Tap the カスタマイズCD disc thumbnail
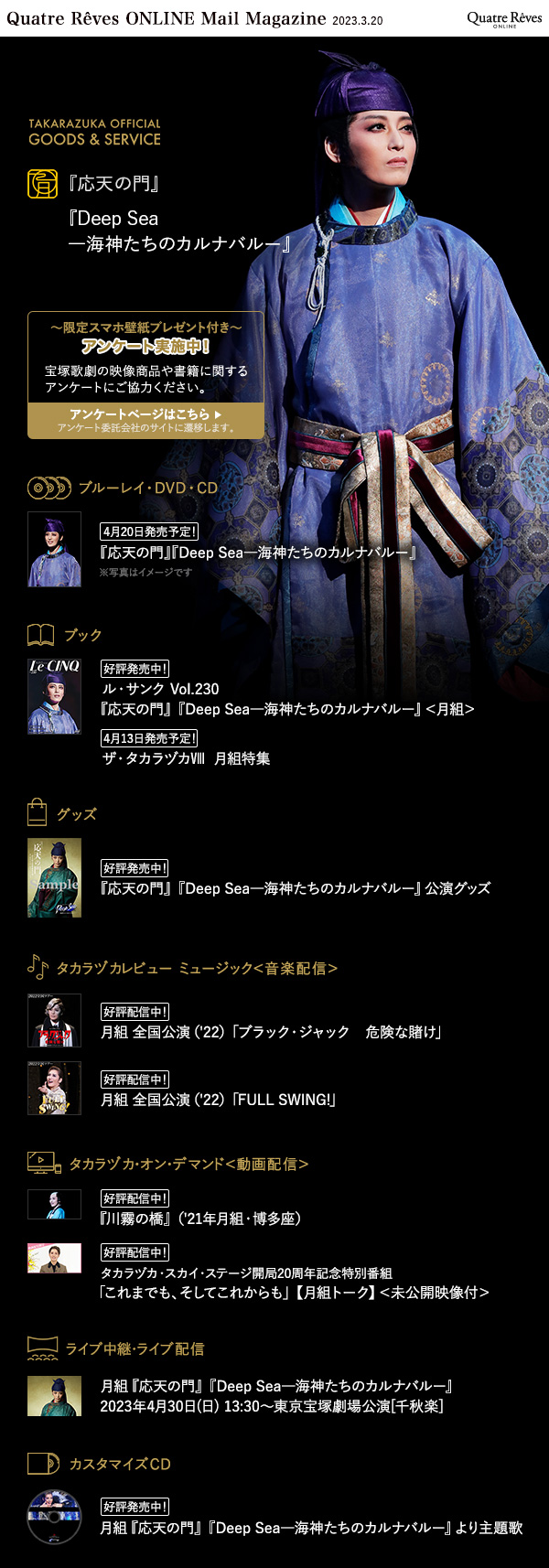 point(54,1517)
